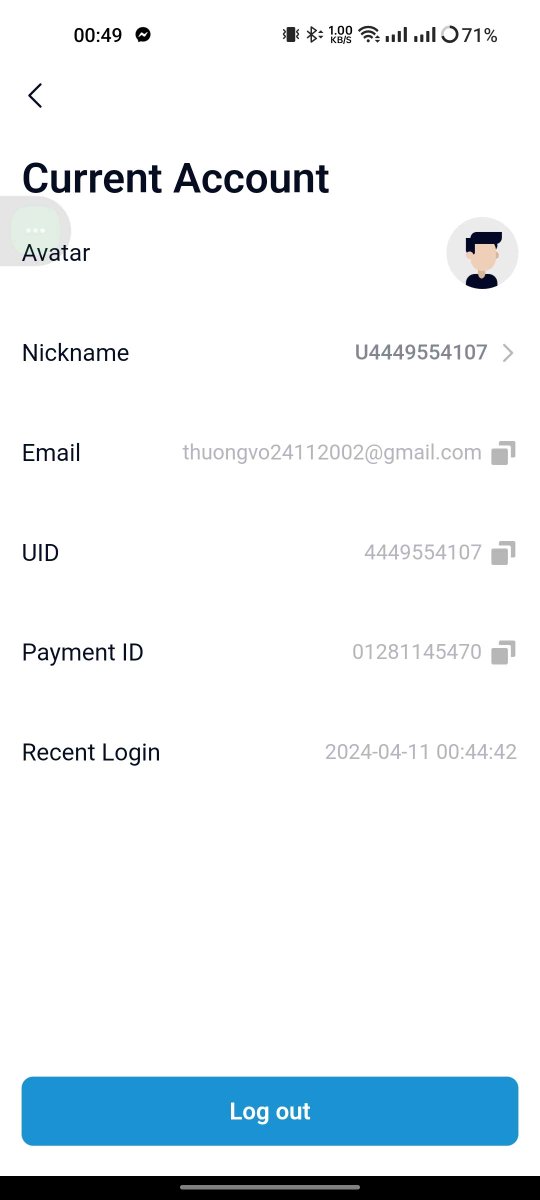The image size is (540, 1200).
Task: Log out of the current account
Action: (x=270, y=1111)
